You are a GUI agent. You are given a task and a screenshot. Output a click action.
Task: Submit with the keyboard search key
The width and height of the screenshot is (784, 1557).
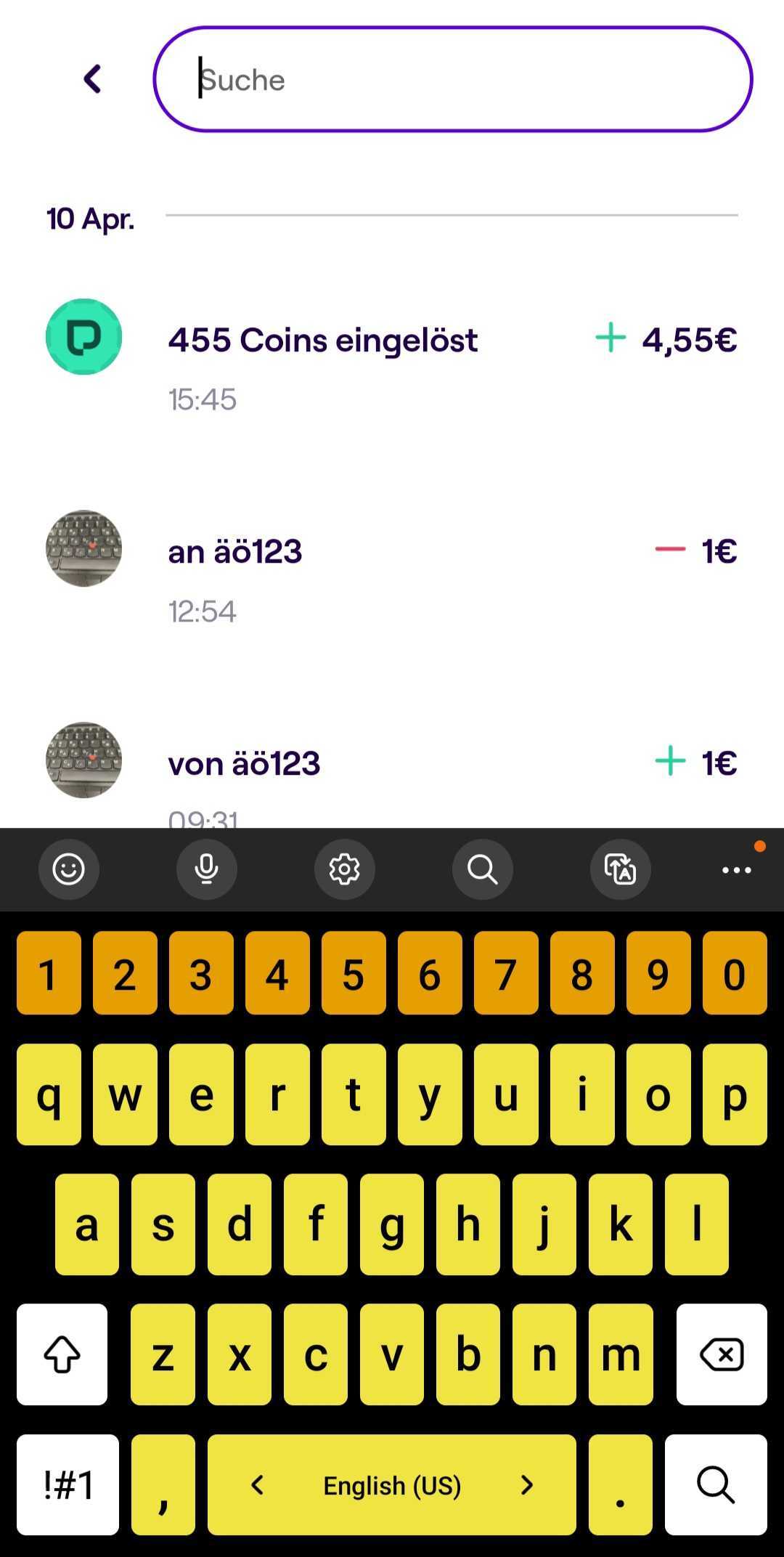click(716, 1484)
